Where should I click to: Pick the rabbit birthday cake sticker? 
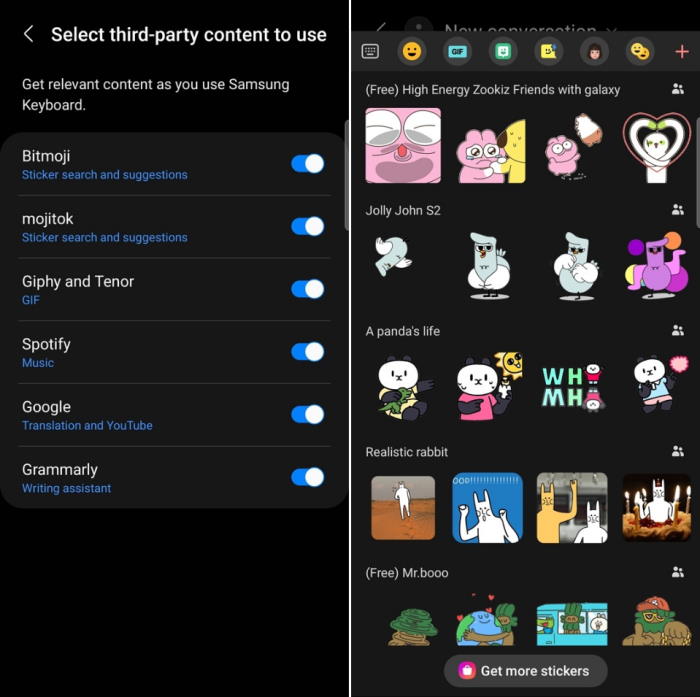point(657,508)
